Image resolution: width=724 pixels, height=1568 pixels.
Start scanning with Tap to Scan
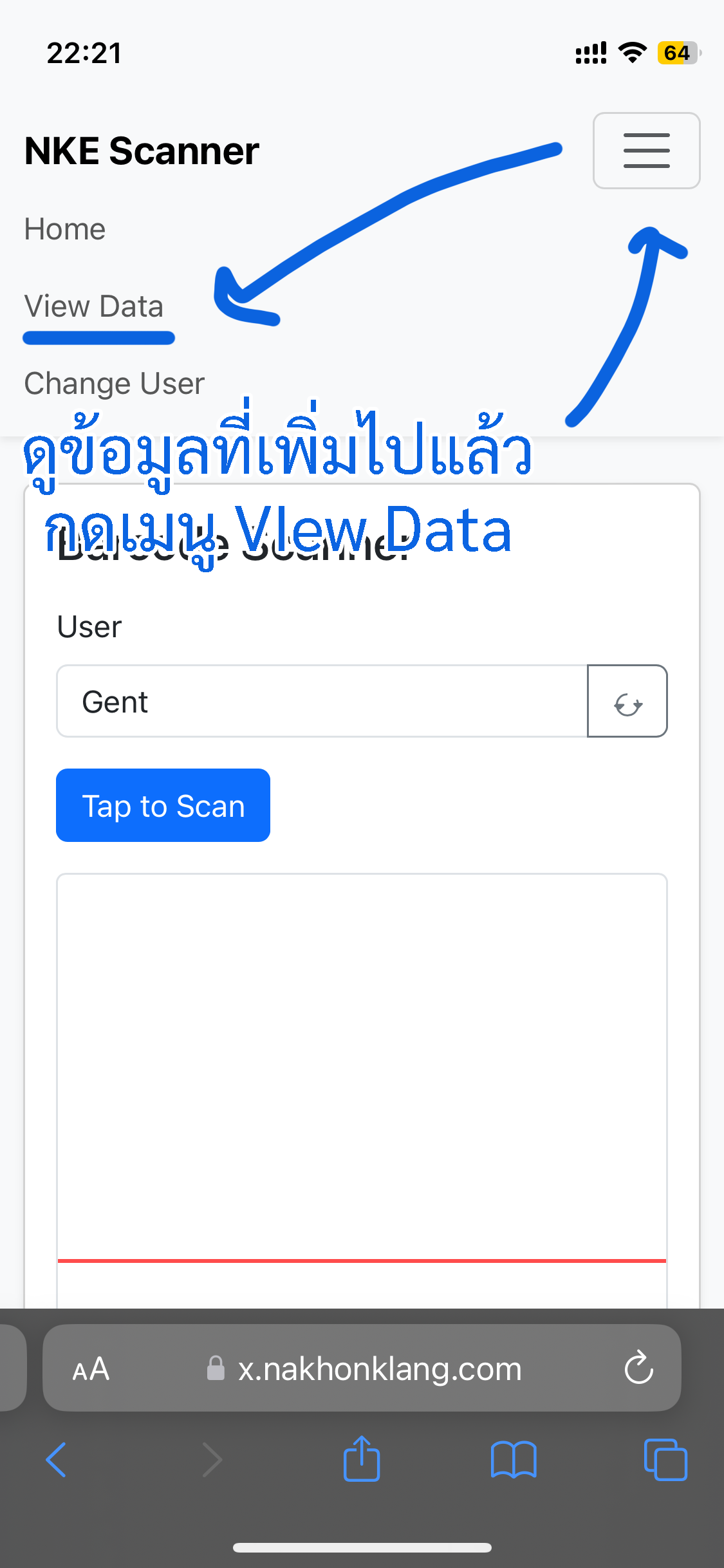coord(163,805)
